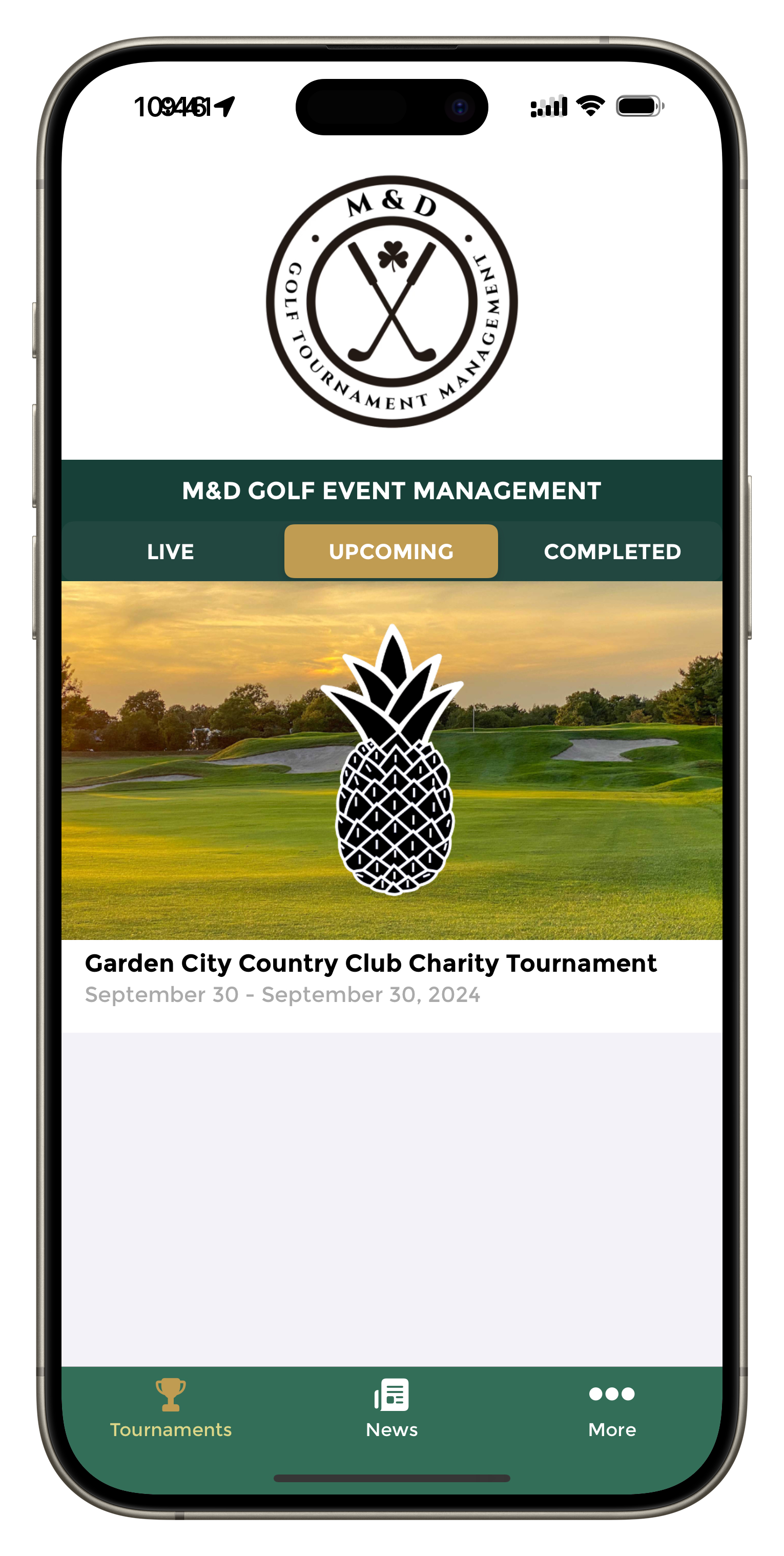The width and height of the screenshot is (784, 1556).
Task: Show COMPLETED tournaments
Action: click(x=612, y=551)
